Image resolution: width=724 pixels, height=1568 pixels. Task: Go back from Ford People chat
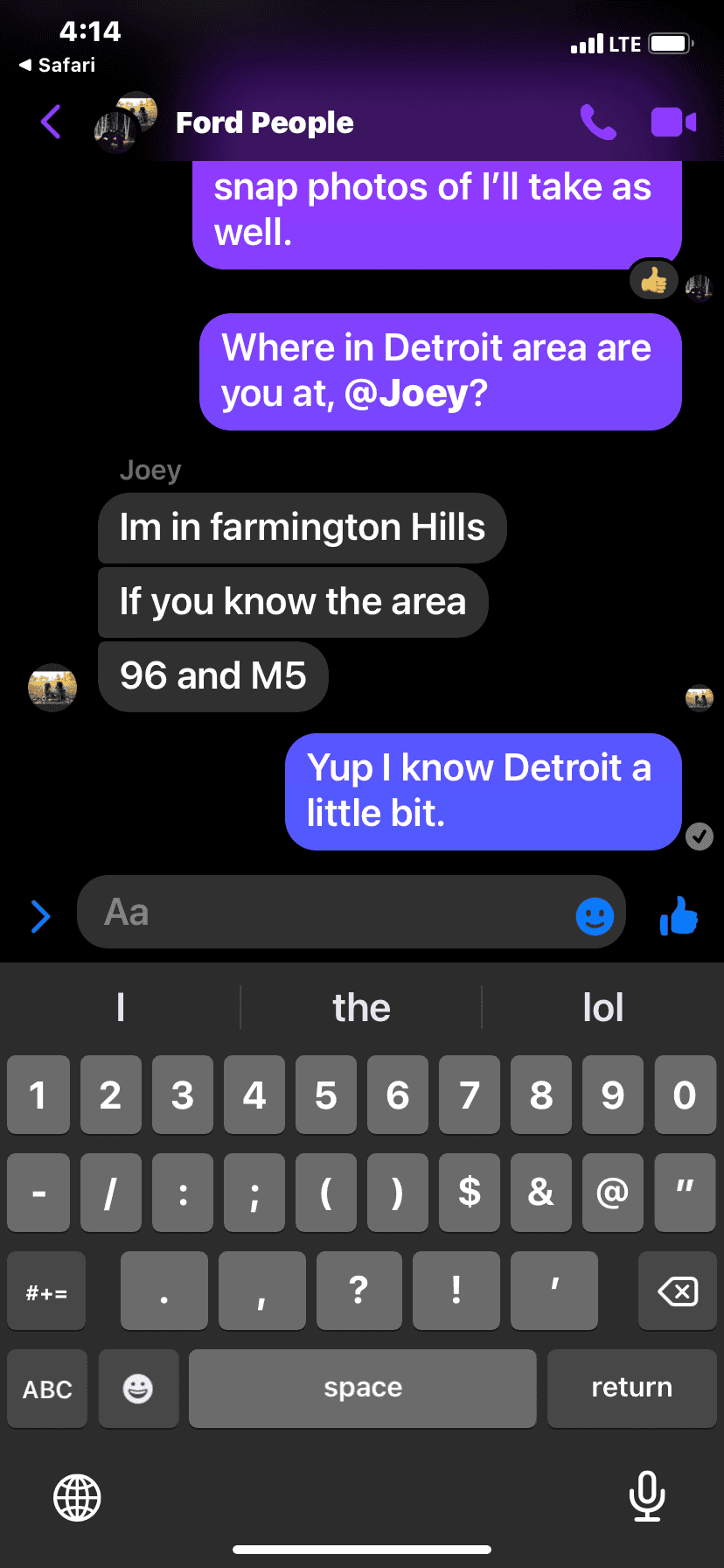pos(51,122)
